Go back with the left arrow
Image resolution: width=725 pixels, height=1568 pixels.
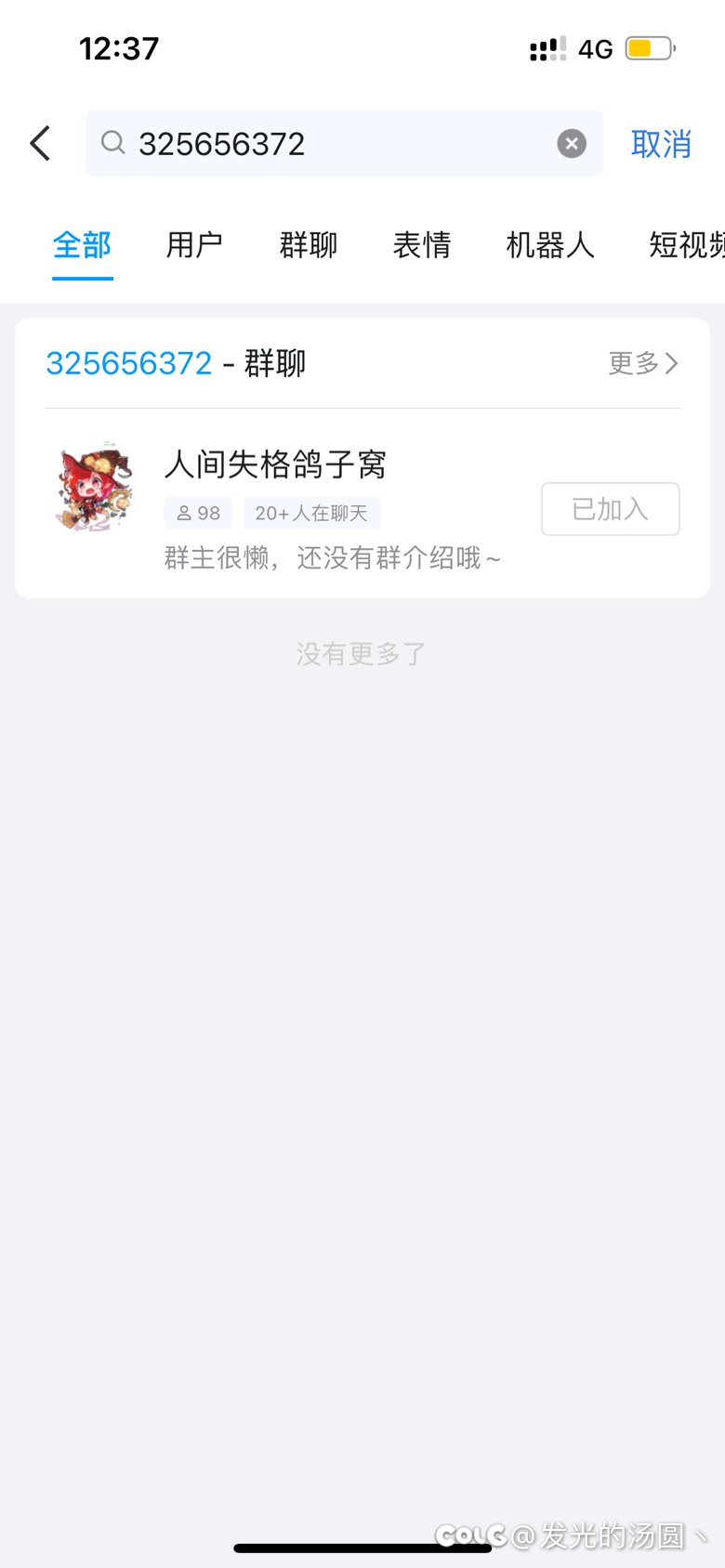40,143
